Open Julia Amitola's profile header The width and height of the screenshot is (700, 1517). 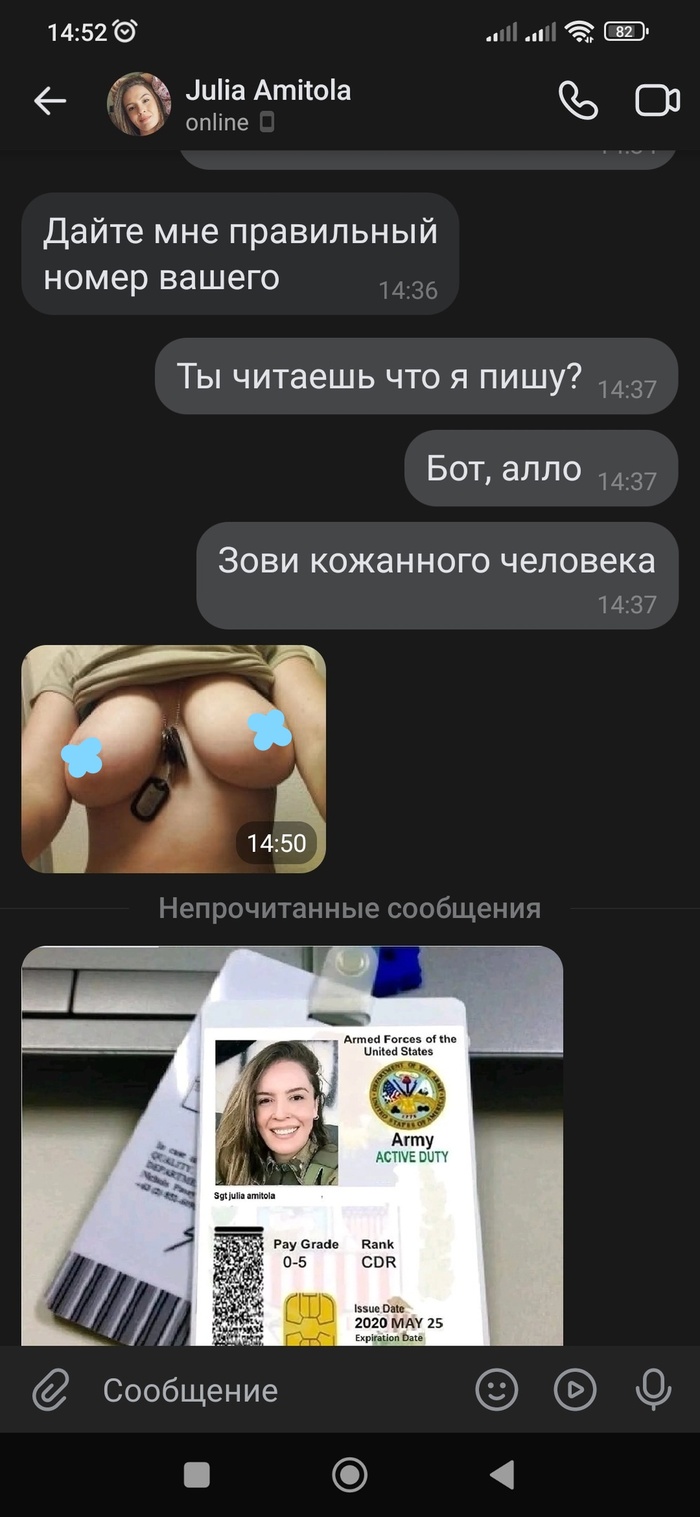tap(267, 103)
